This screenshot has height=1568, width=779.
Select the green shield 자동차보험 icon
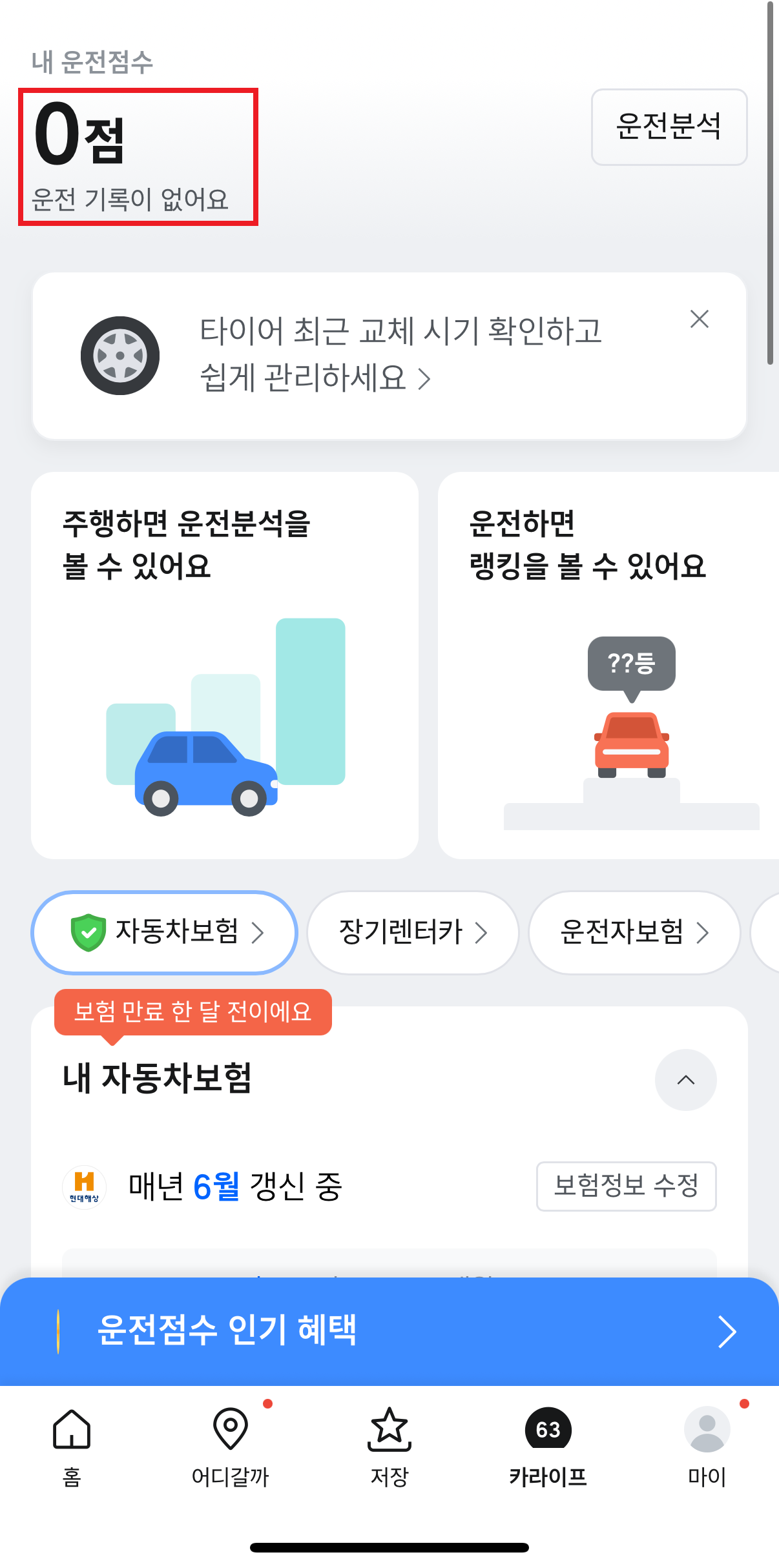[x=87, y=932]
